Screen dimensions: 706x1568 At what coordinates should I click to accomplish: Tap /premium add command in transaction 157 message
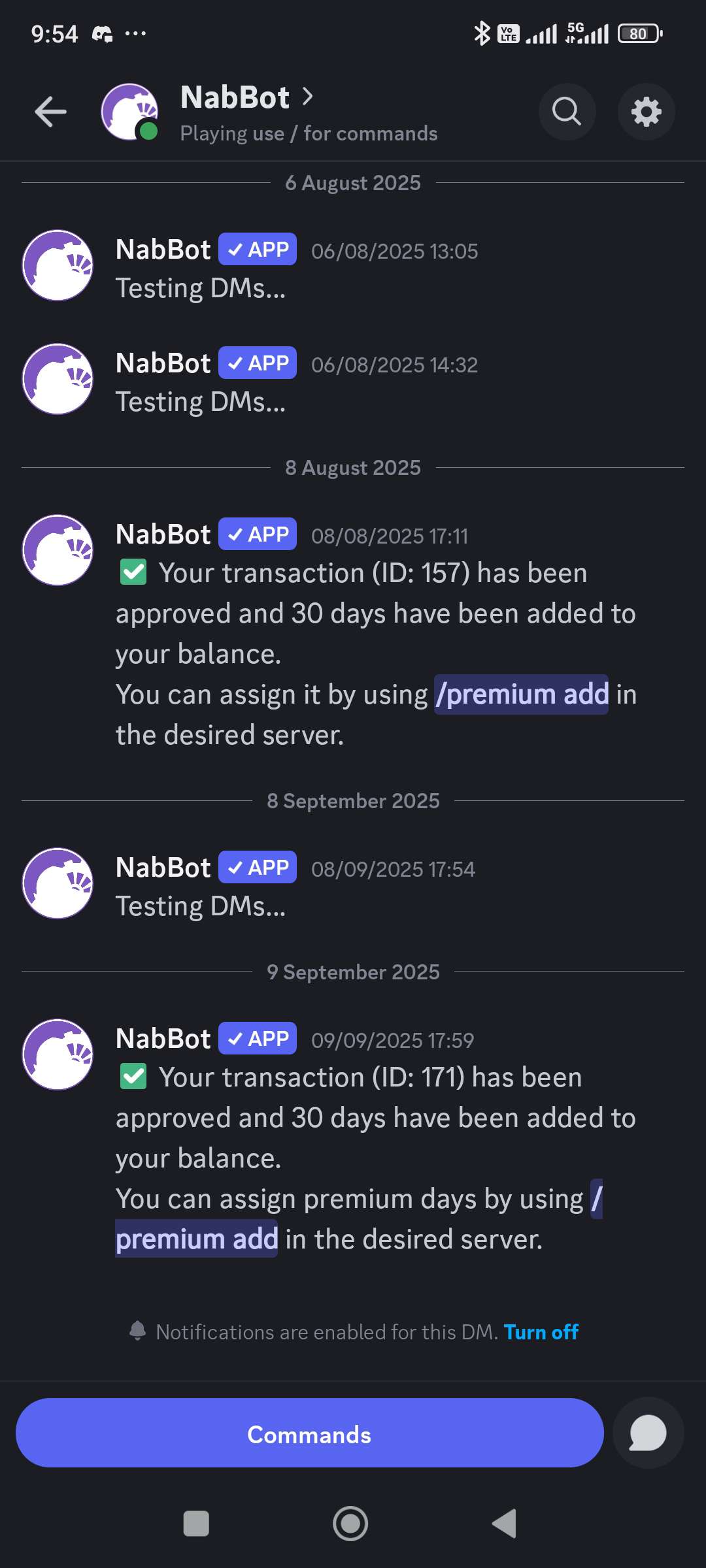(522, 694)
